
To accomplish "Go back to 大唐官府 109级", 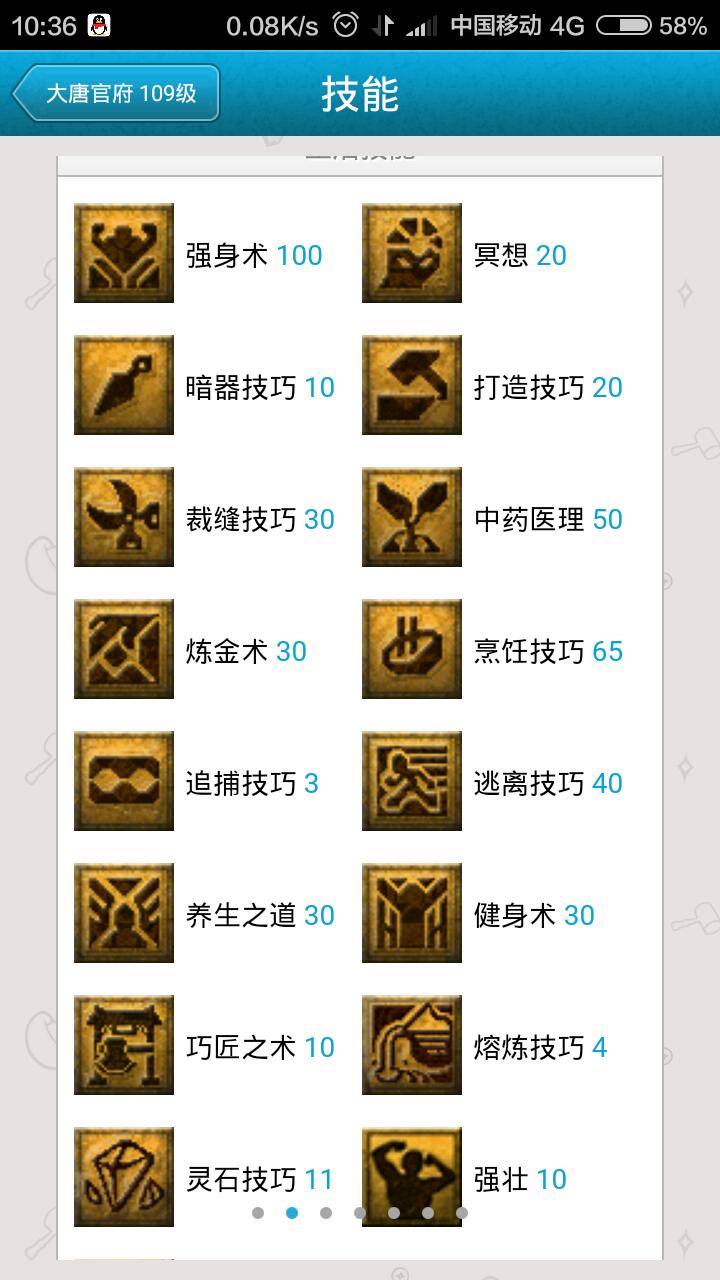I will [x=116, y=94].
